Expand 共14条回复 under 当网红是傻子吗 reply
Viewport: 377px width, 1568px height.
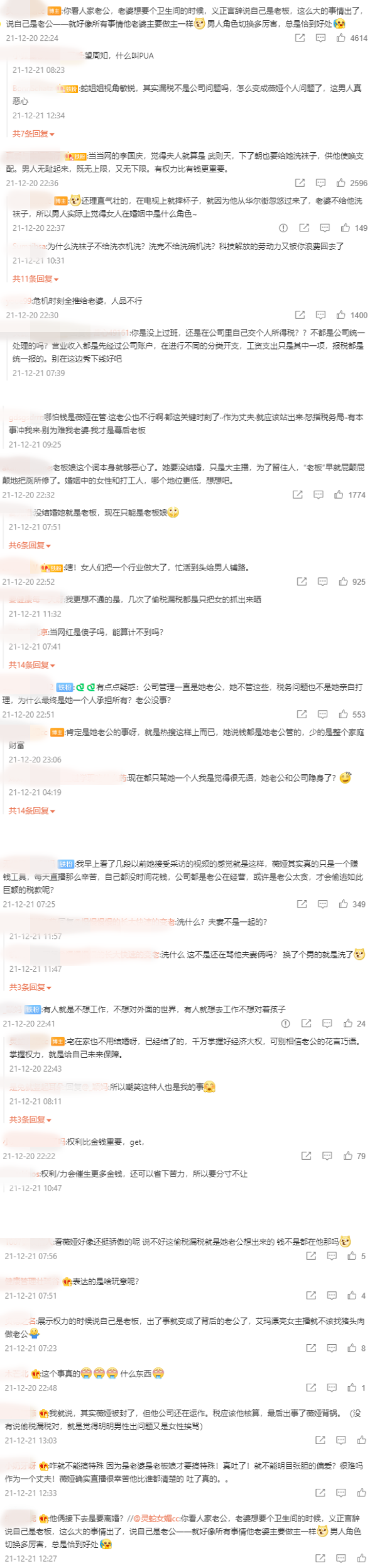(x=31, y=665)
